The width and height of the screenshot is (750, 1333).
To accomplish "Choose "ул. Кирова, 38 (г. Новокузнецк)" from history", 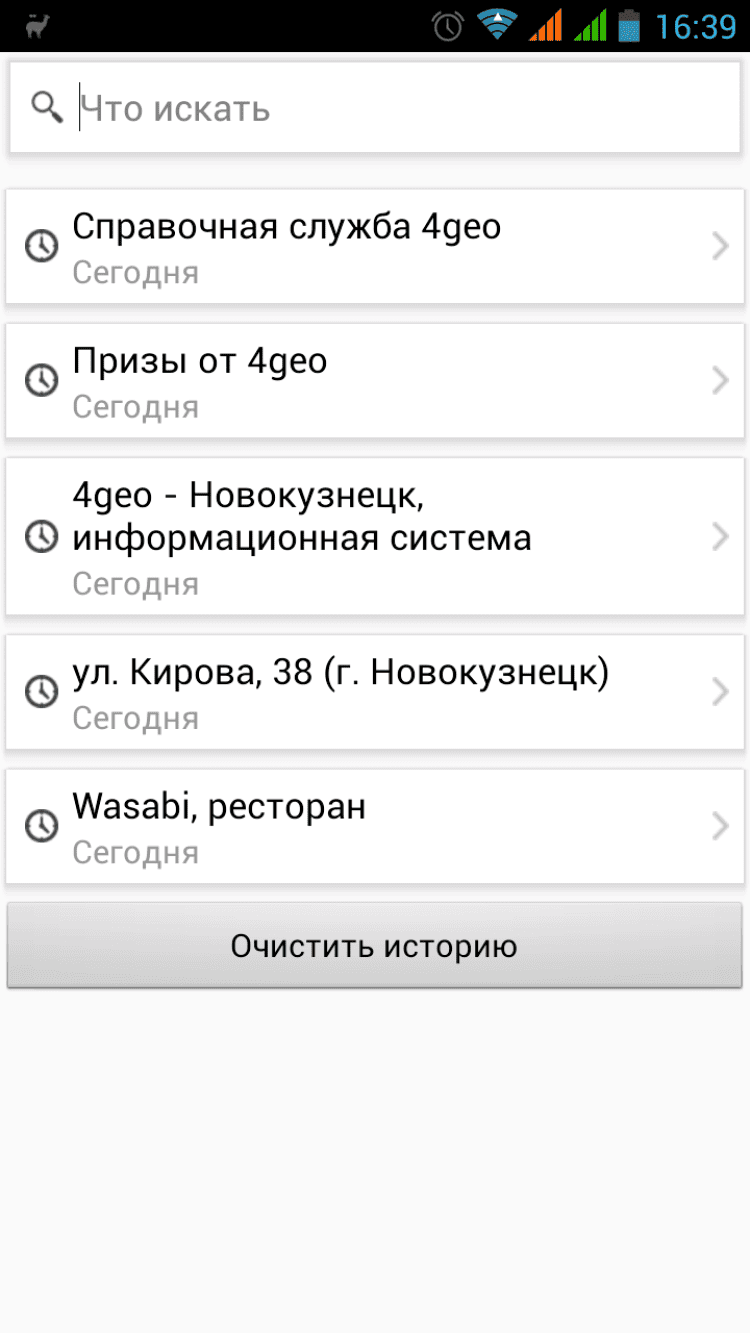I will (375, 692).
